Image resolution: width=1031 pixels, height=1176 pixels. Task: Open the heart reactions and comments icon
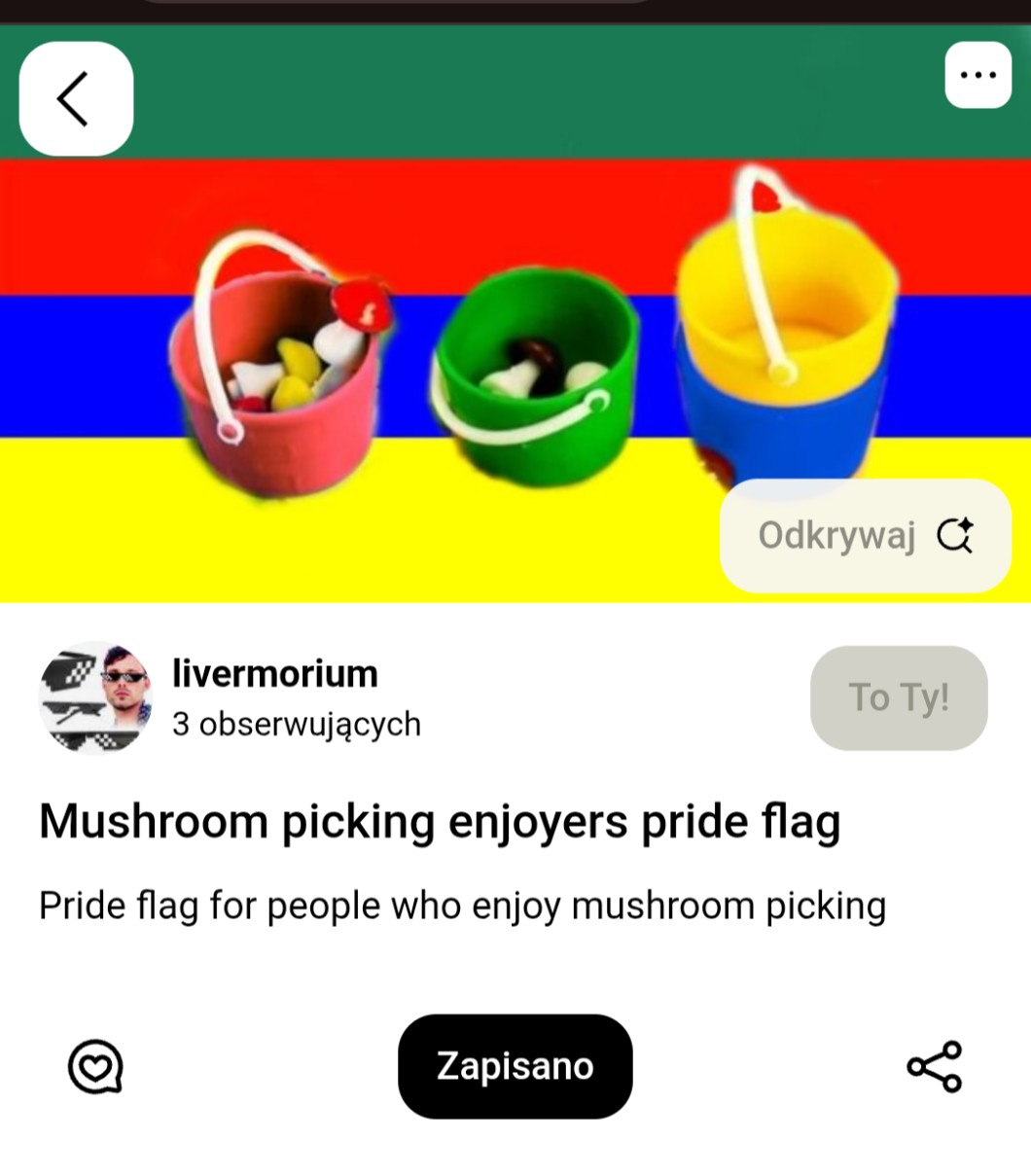click(95, 1067)
